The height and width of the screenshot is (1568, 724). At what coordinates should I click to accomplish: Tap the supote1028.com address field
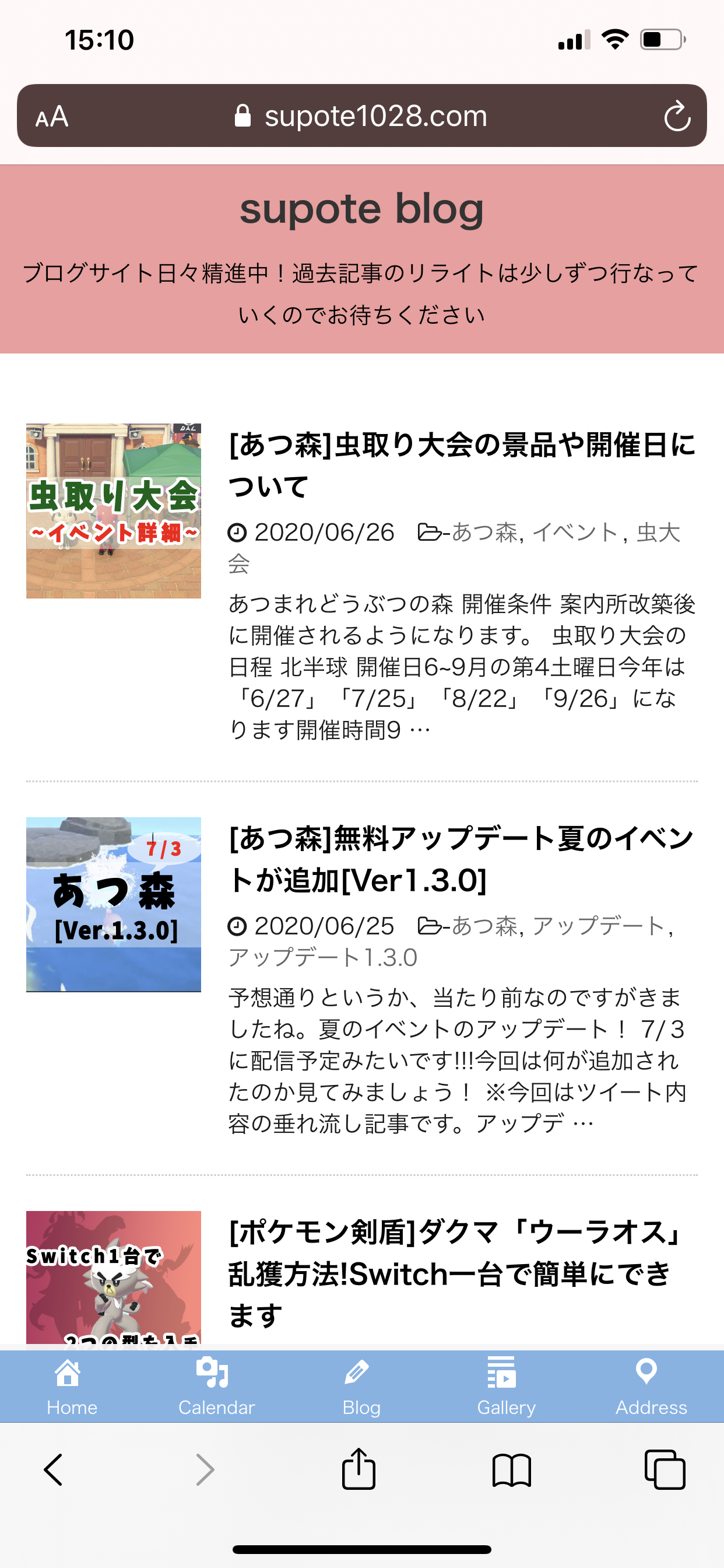click(x=361, y=116)
